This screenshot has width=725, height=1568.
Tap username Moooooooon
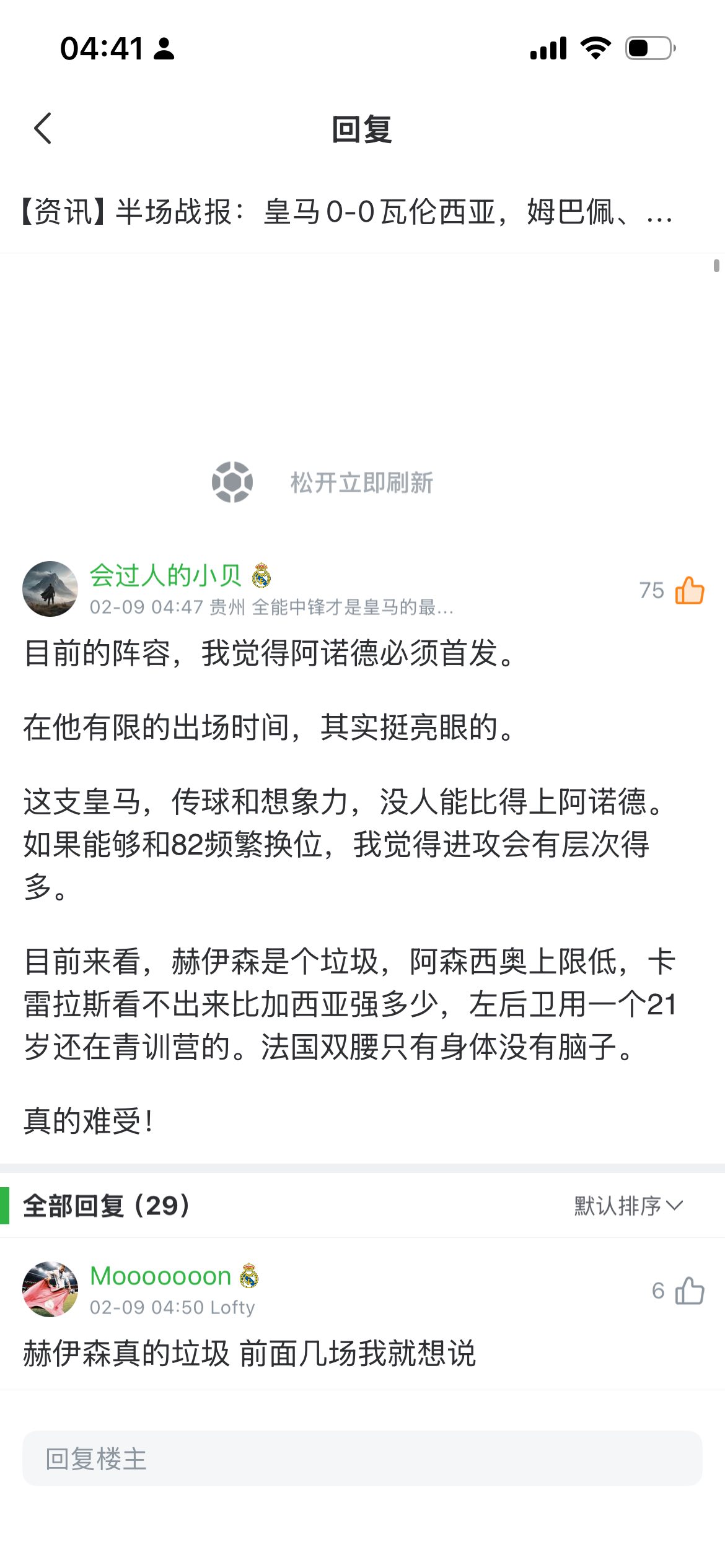(160, 1276)
